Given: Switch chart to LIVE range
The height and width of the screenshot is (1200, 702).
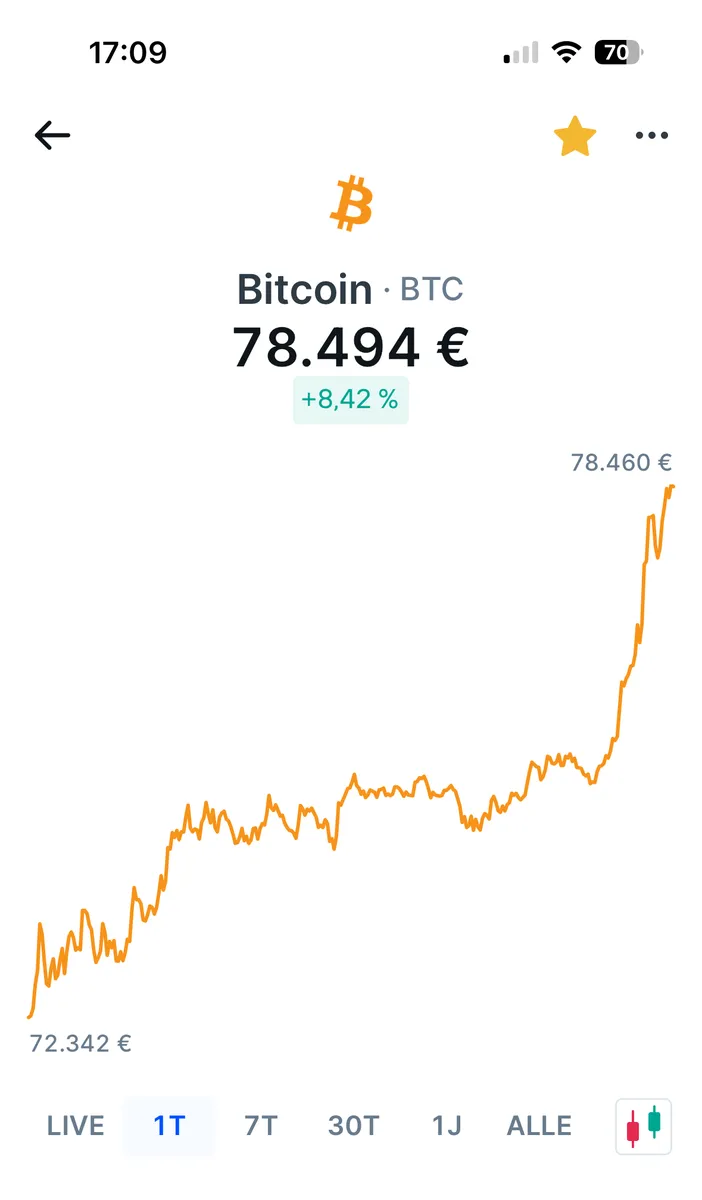Looking at the screenshot, I should (75, 1126).
